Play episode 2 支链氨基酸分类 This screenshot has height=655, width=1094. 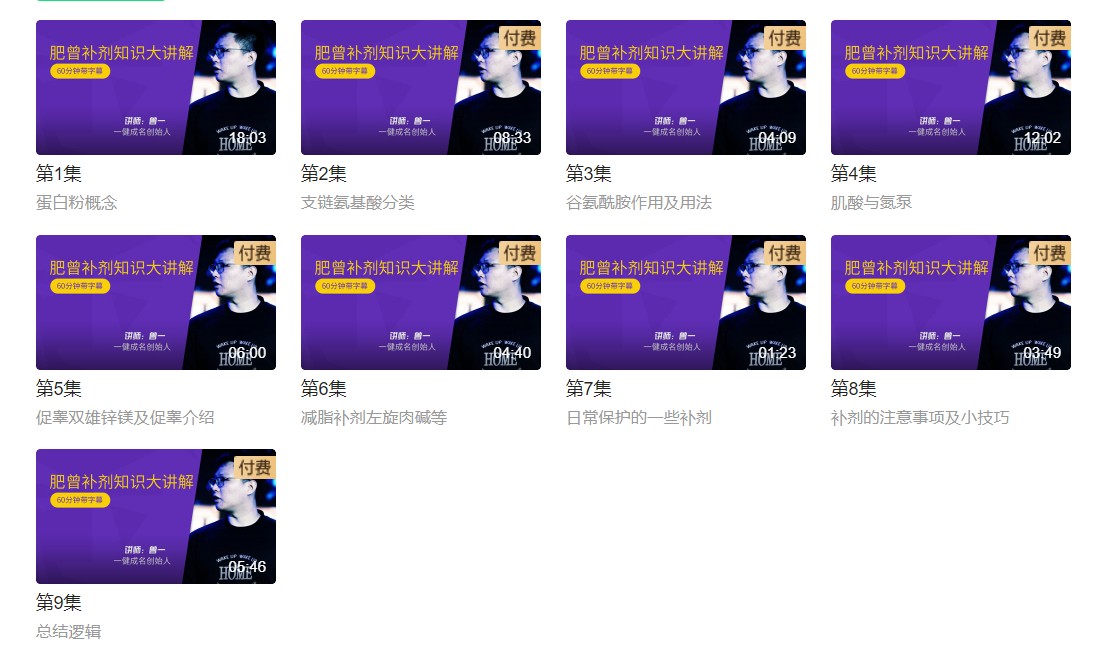(420, 88)
